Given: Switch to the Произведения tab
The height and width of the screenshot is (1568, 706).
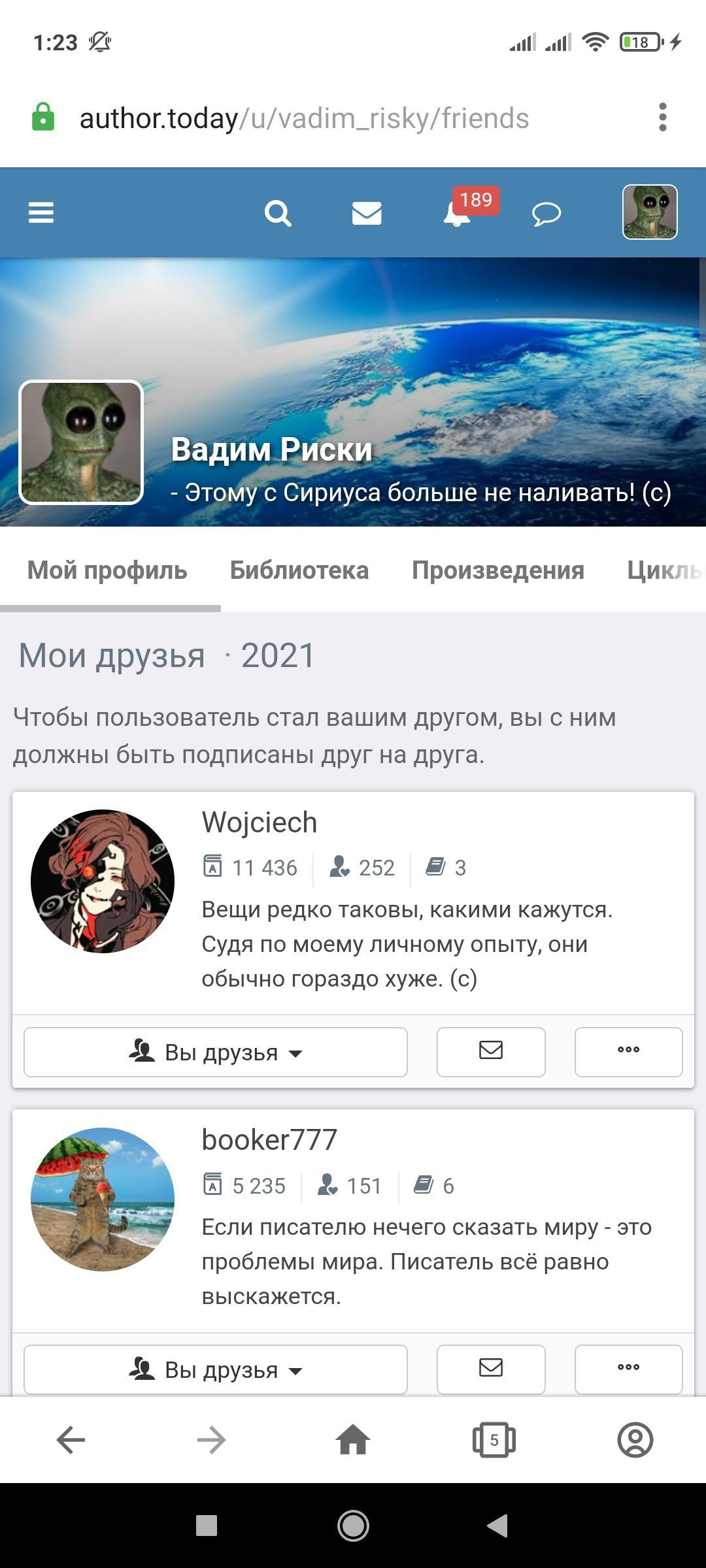Looking at the screenshot, I should (497, 570).
